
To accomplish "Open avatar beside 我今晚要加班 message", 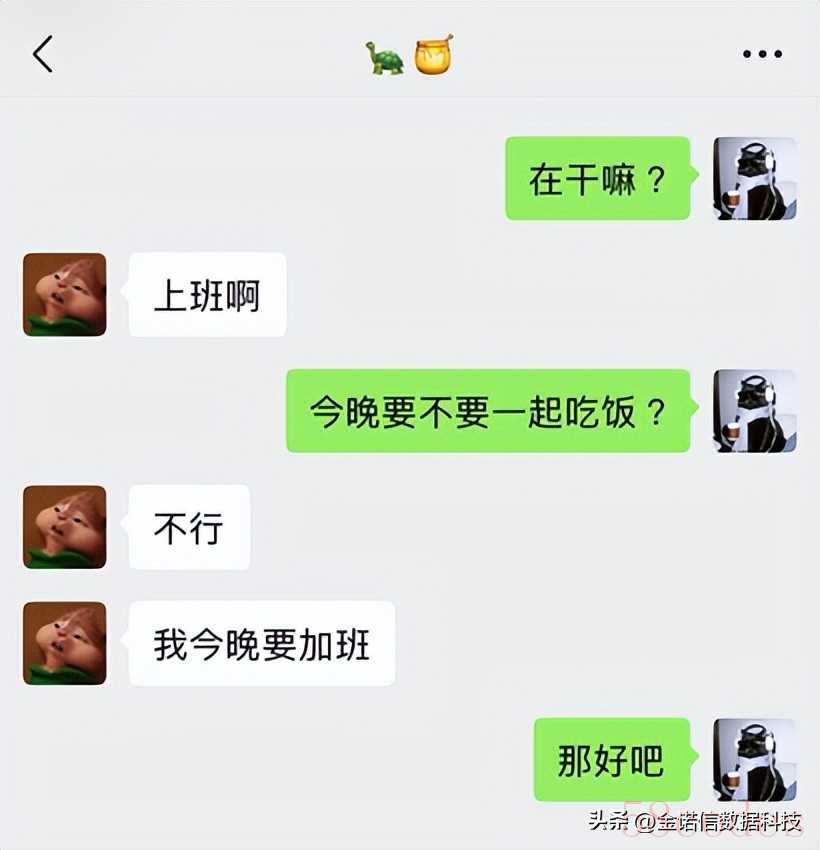I will point(65,643).
